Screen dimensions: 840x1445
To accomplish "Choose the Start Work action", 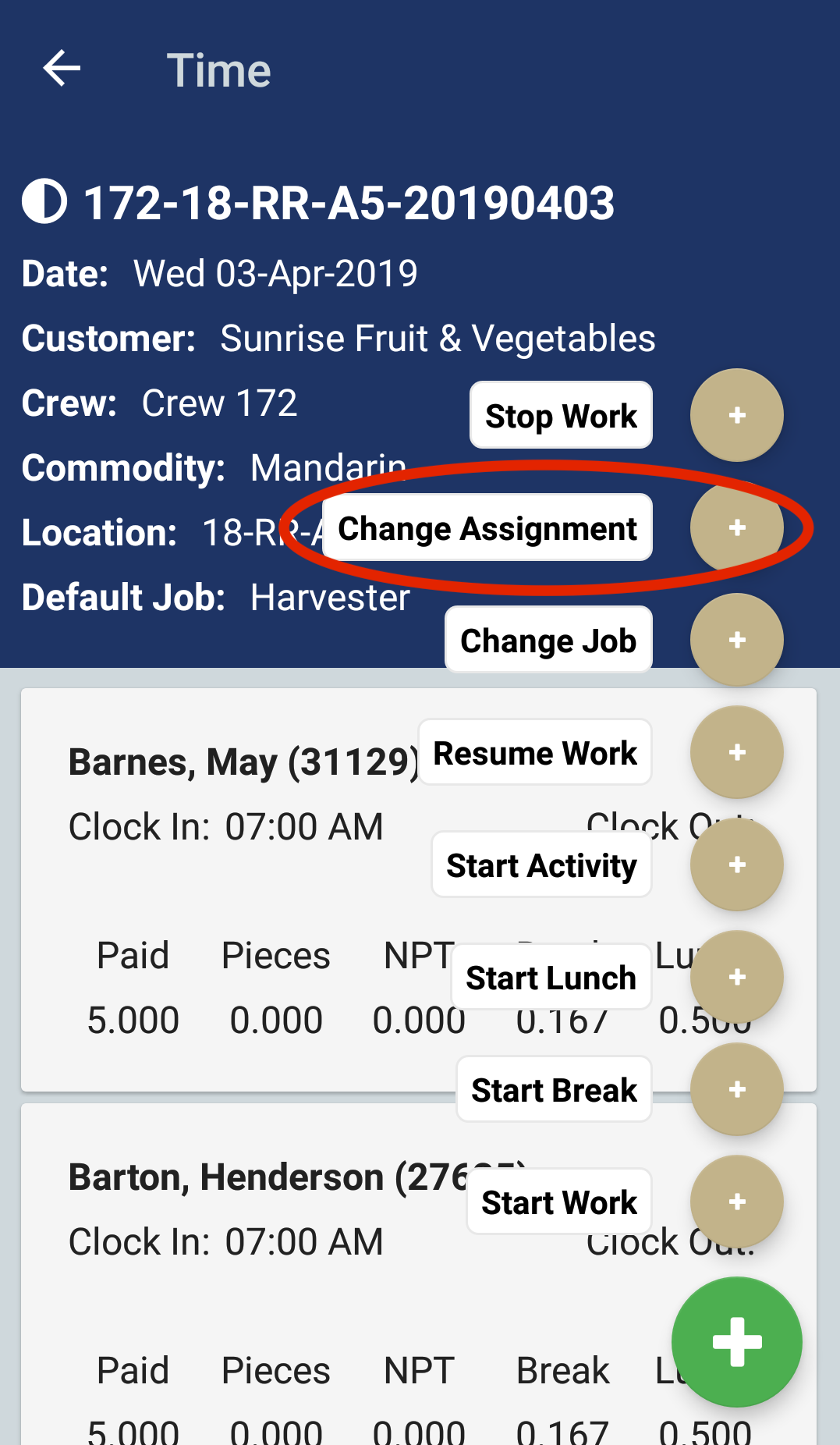I will 558,1202.
